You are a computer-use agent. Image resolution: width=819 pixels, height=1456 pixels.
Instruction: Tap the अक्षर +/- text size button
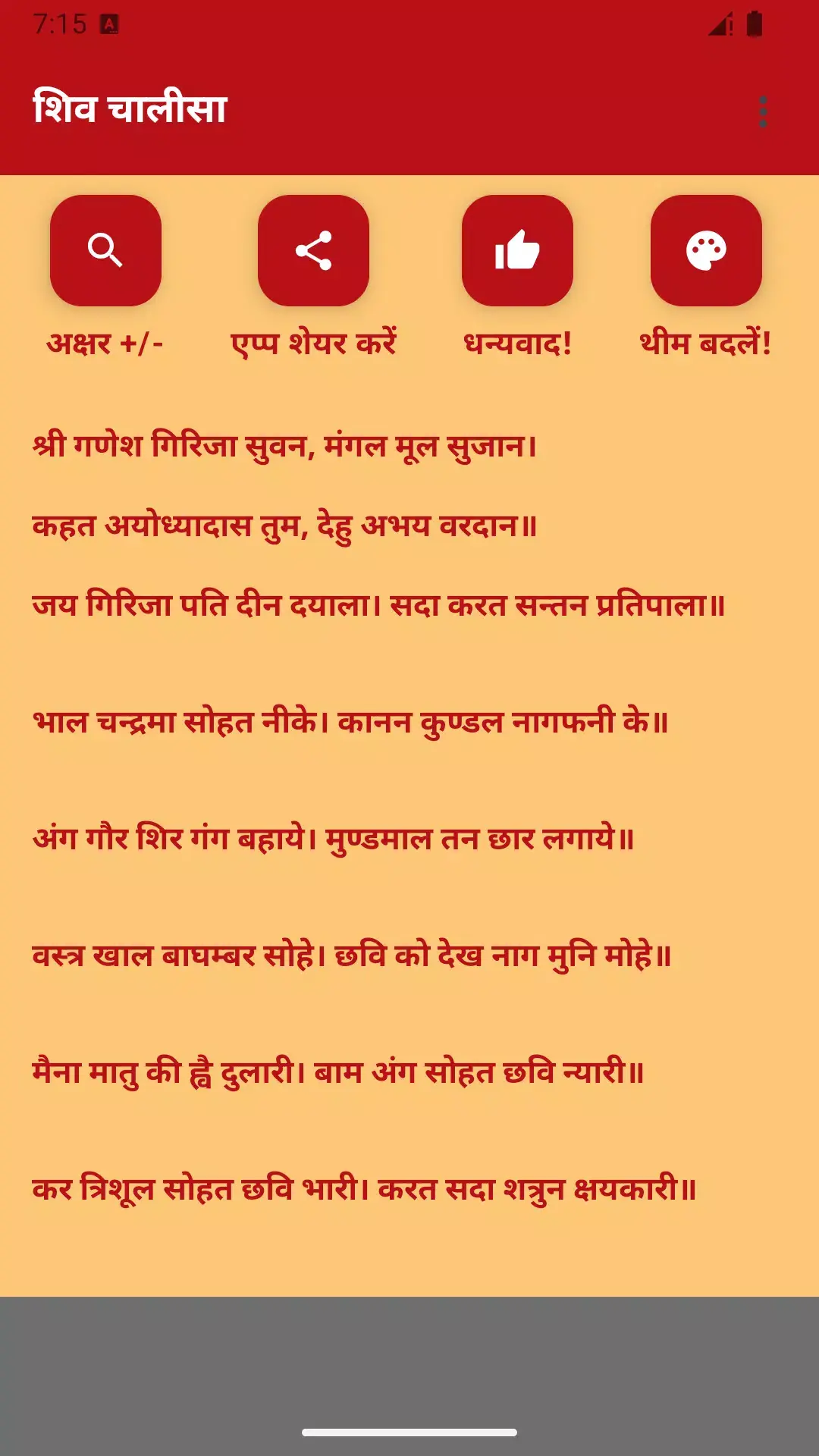105,250
